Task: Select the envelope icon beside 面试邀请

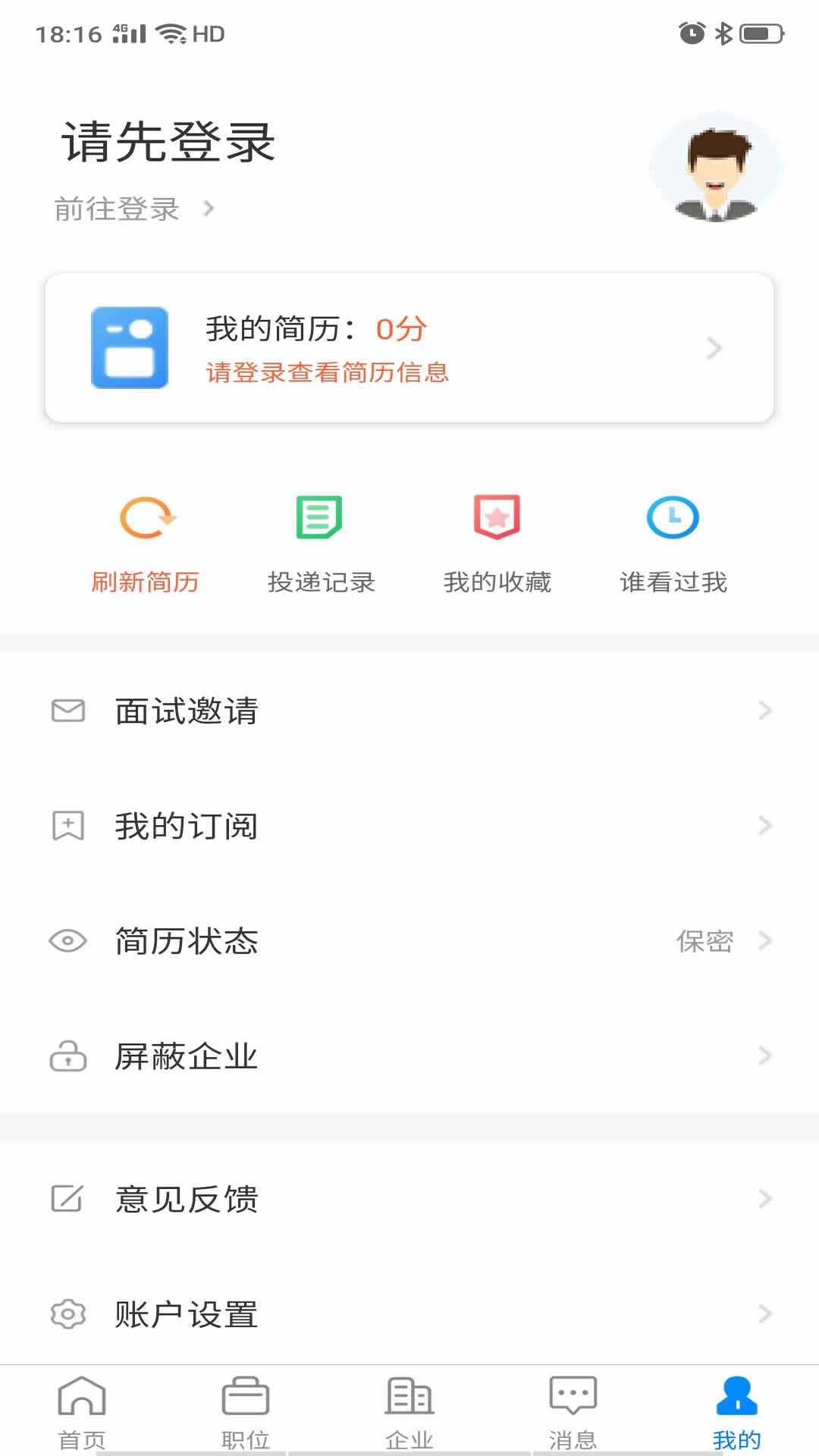Action: 67,711
